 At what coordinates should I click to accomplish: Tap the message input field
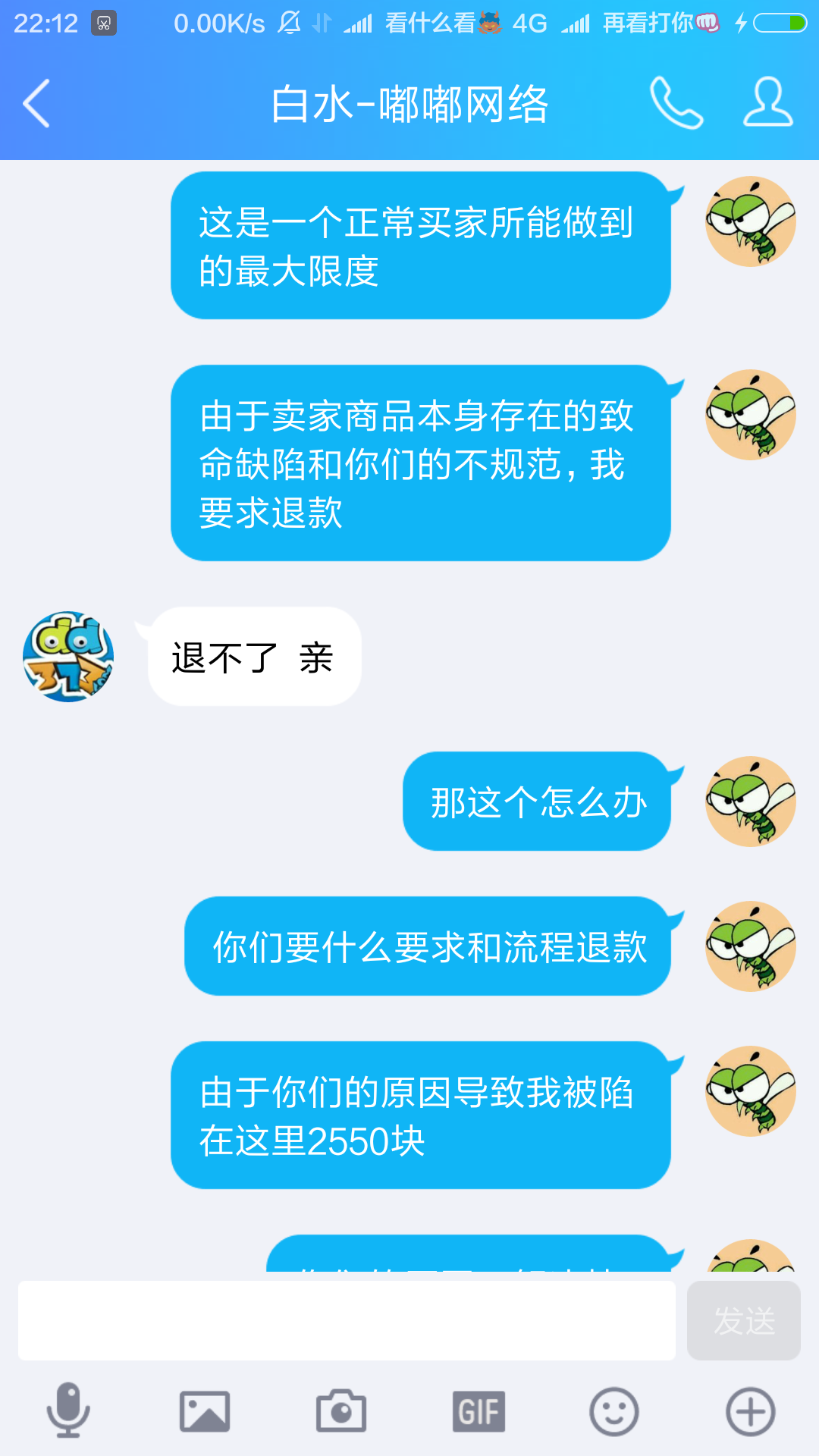(347, 1320)
